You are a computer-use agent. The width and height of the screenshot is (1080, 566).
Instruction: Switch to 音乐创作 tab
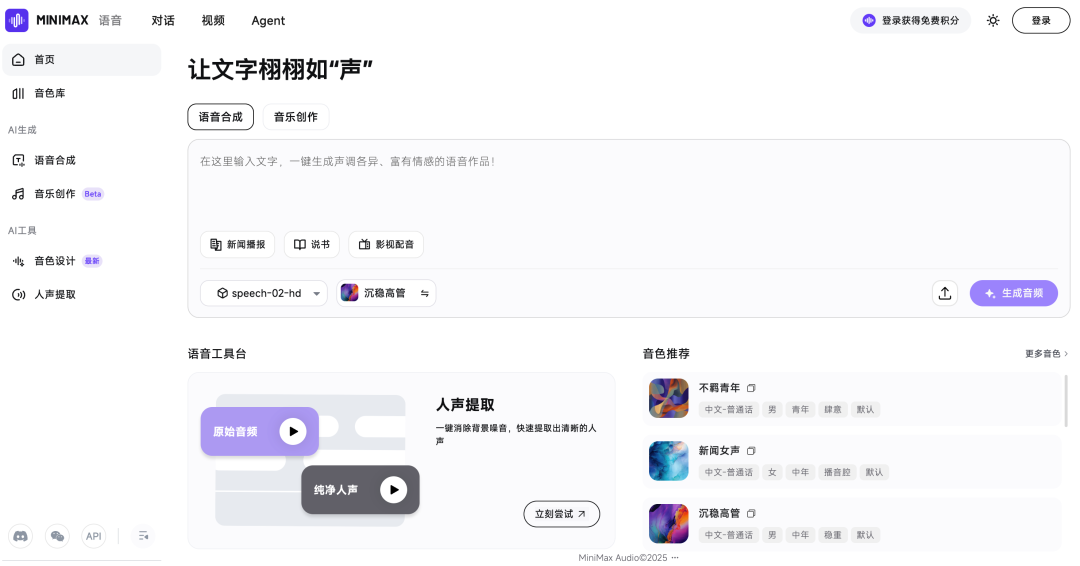pyautogui.click(x=295, y=117)
